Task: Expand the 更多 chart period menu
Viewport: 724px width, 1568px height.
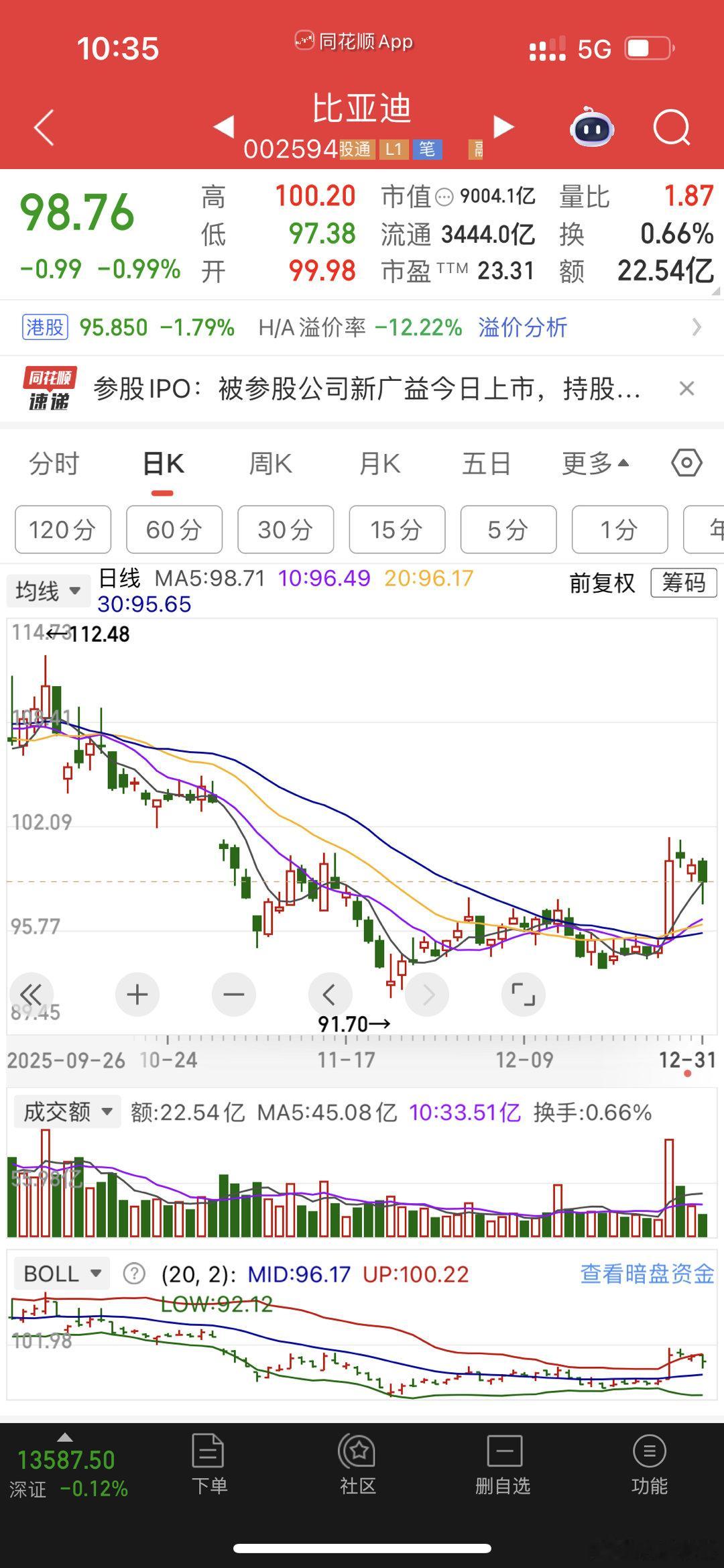Action: [x=594, y=463]
